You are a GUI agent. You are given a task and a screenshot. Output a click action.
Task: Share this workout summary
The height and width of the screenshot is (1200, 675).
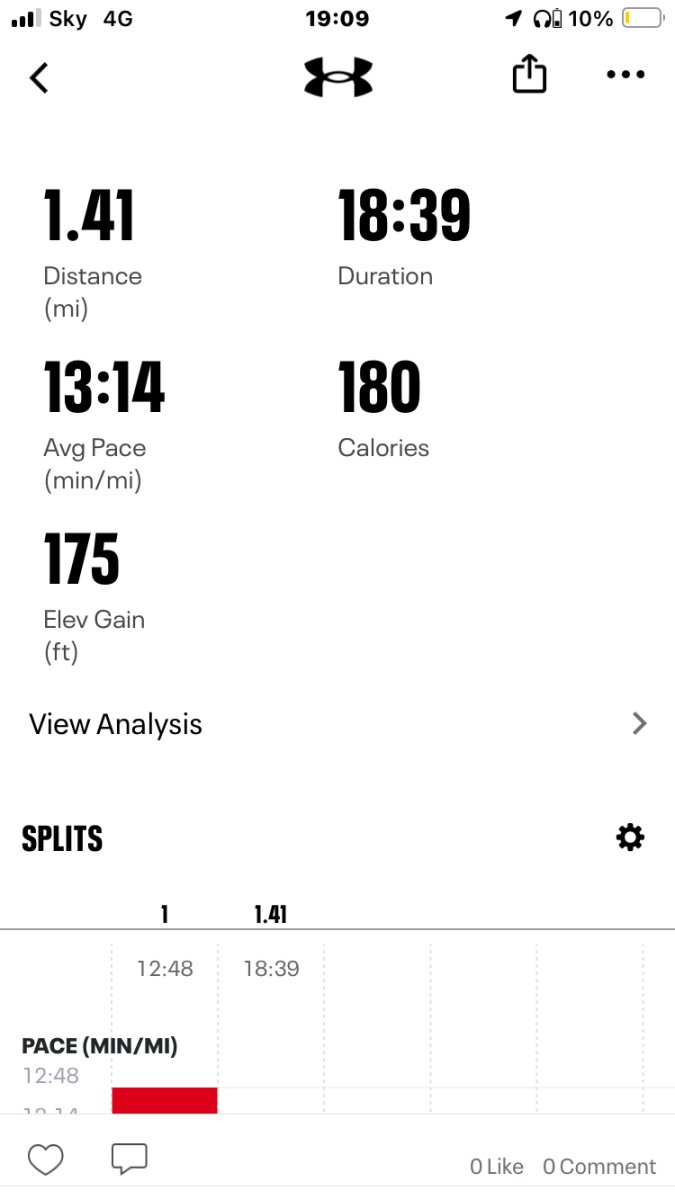pyautogui.click(x=529, y=75)
